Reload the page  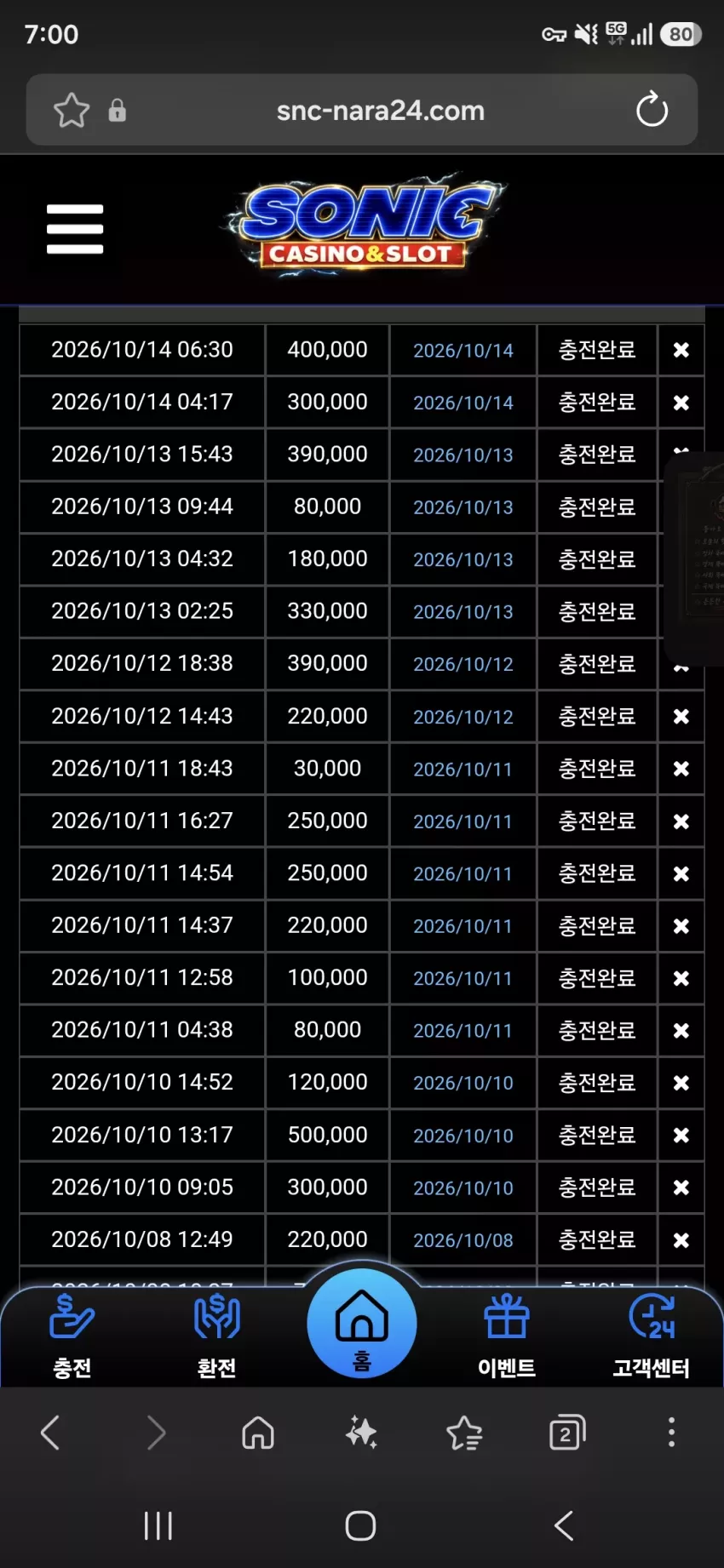(652, 110)
